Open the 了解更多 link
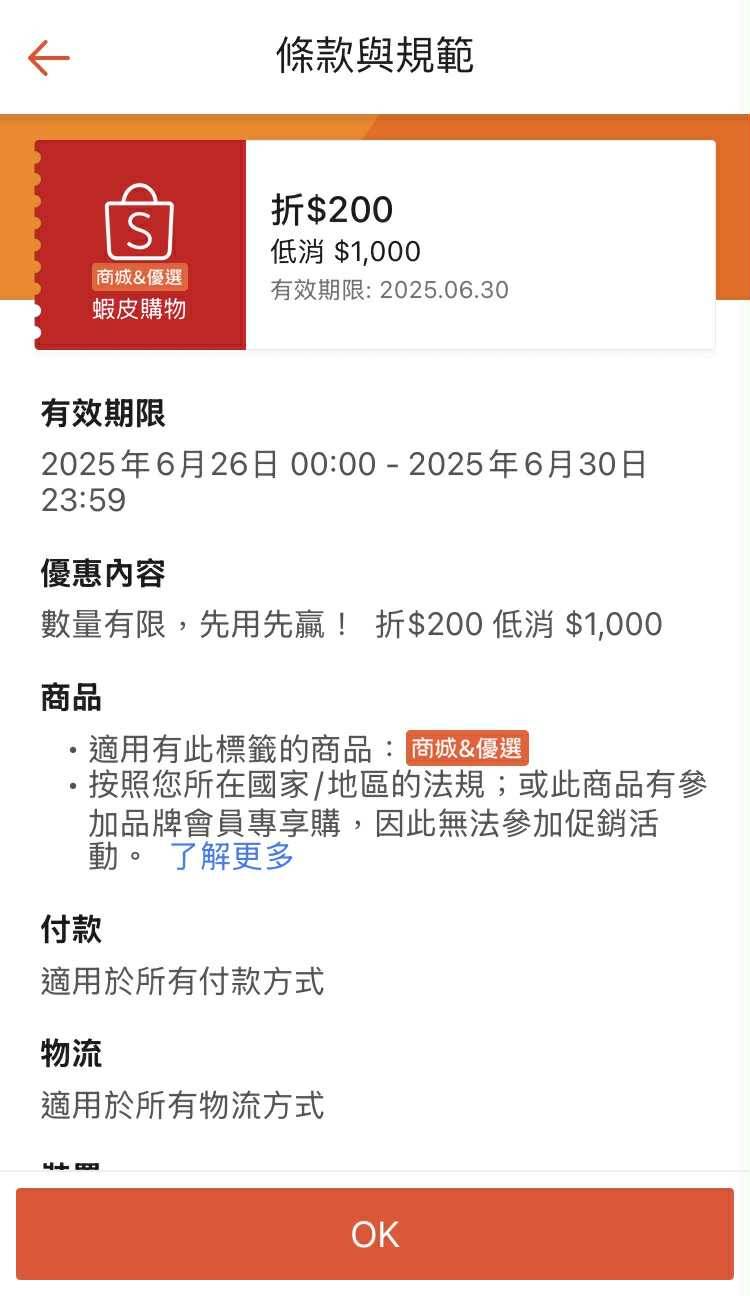750x1296 pixels. (232, 857)
